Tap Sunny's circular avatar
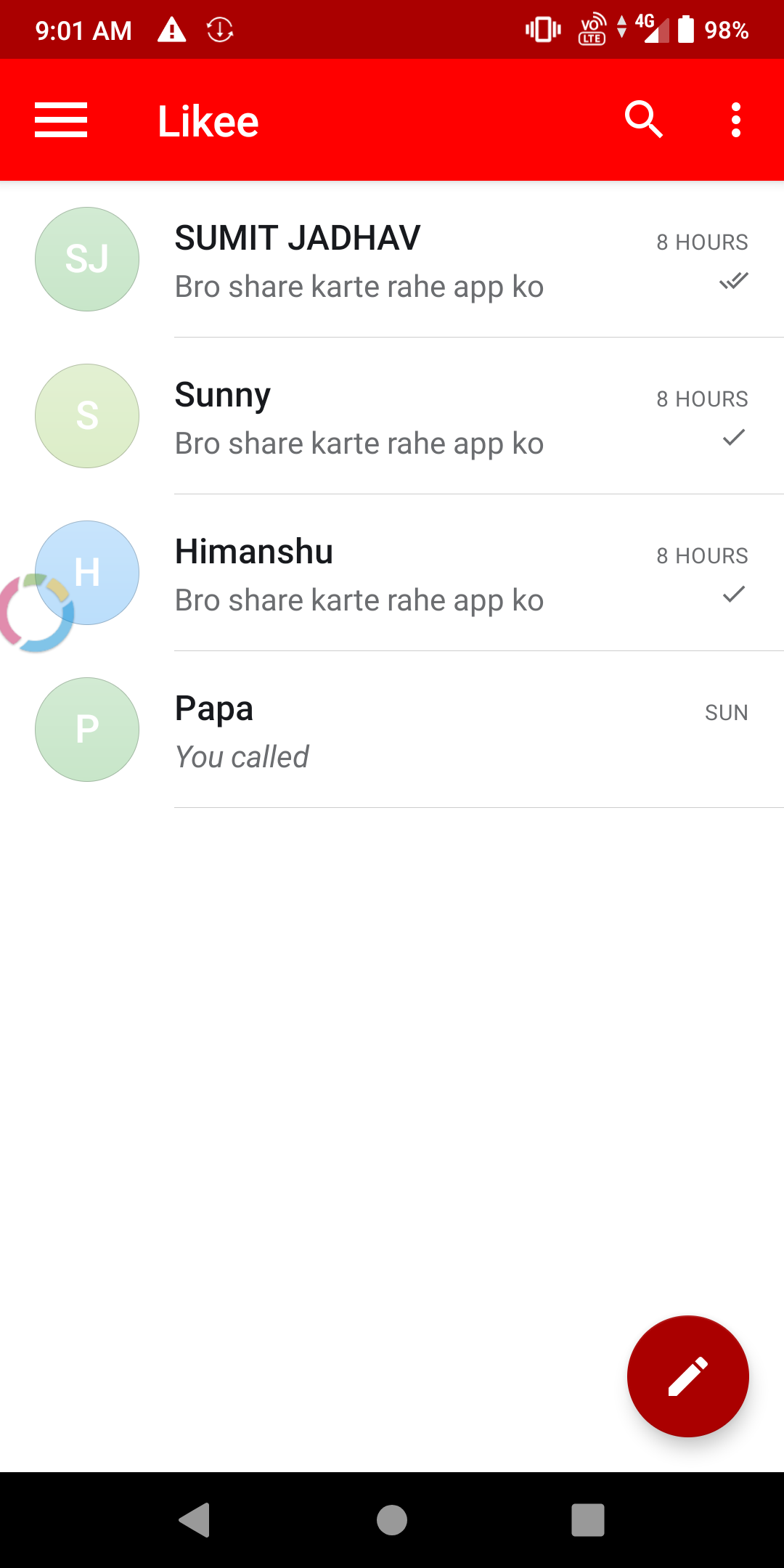 tap(86, 416)
